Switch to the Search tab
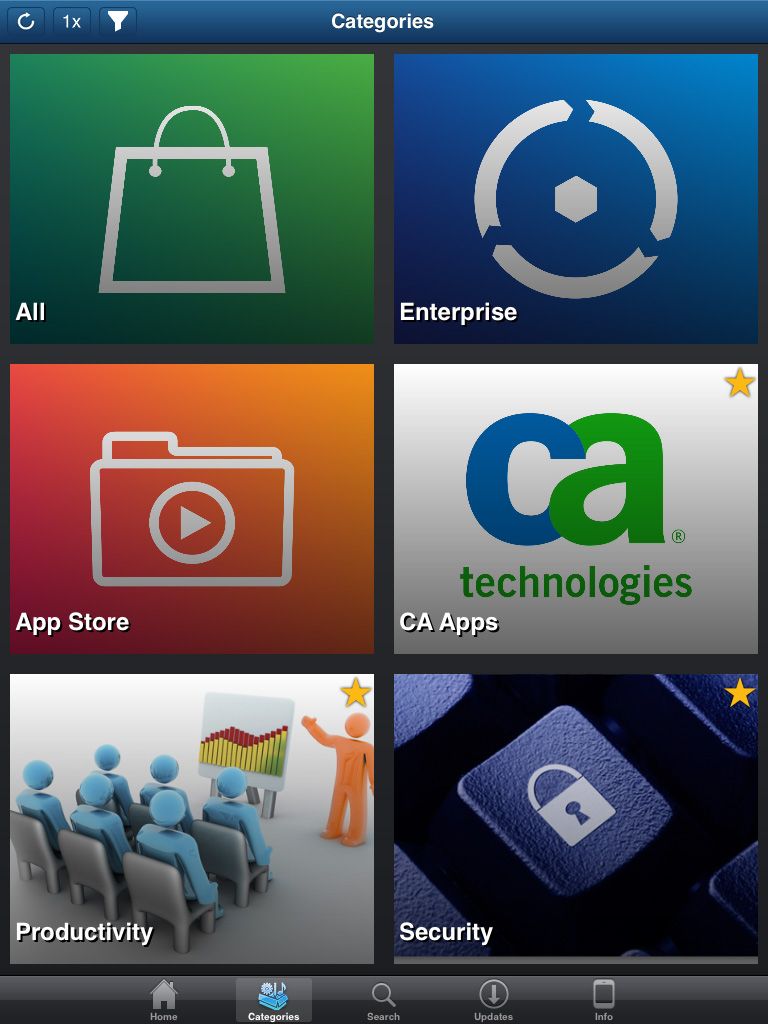 pos(383,1000)
